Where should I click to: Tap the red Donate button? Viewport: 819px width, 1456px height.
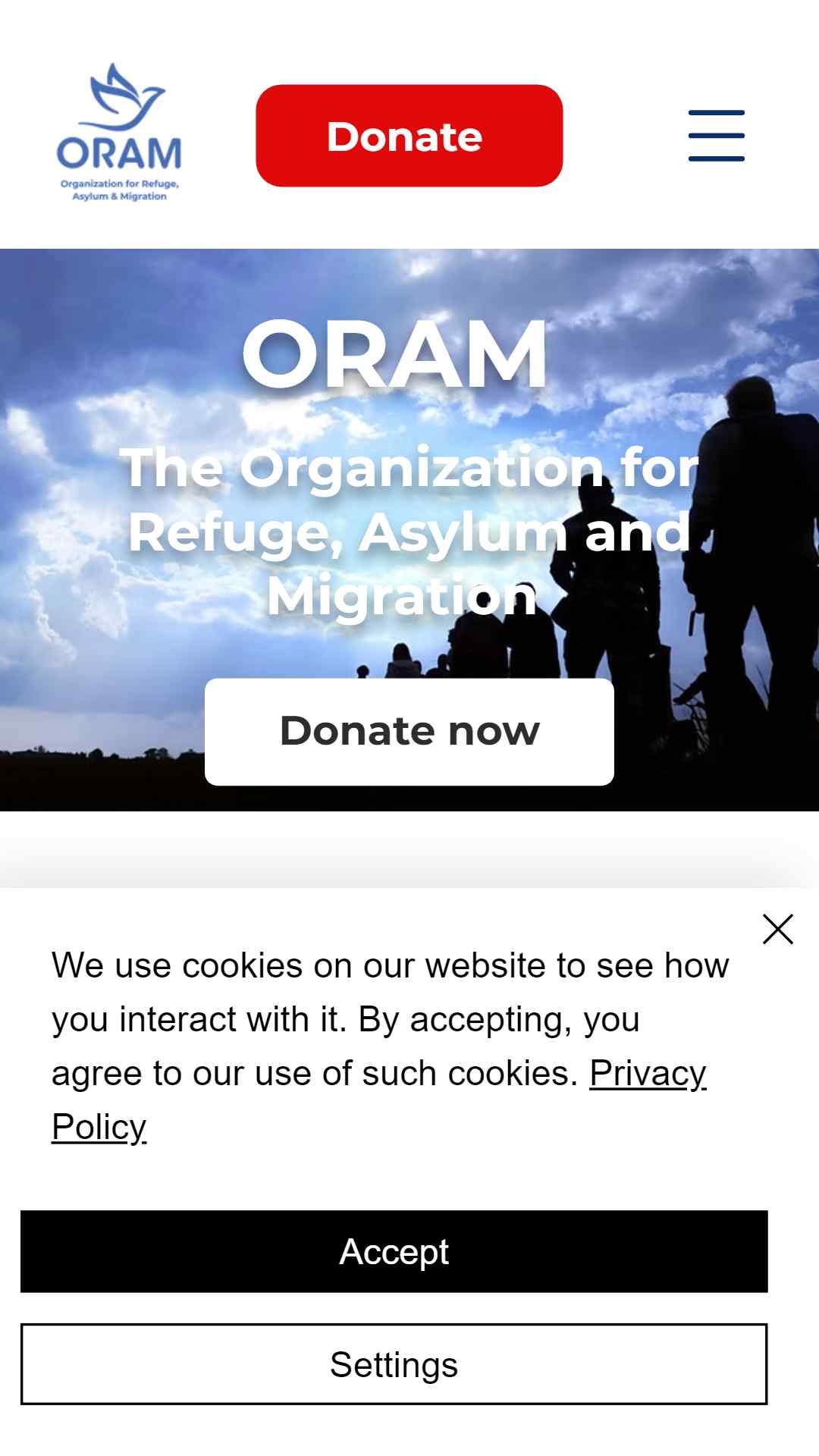click(x=409, y=136)
